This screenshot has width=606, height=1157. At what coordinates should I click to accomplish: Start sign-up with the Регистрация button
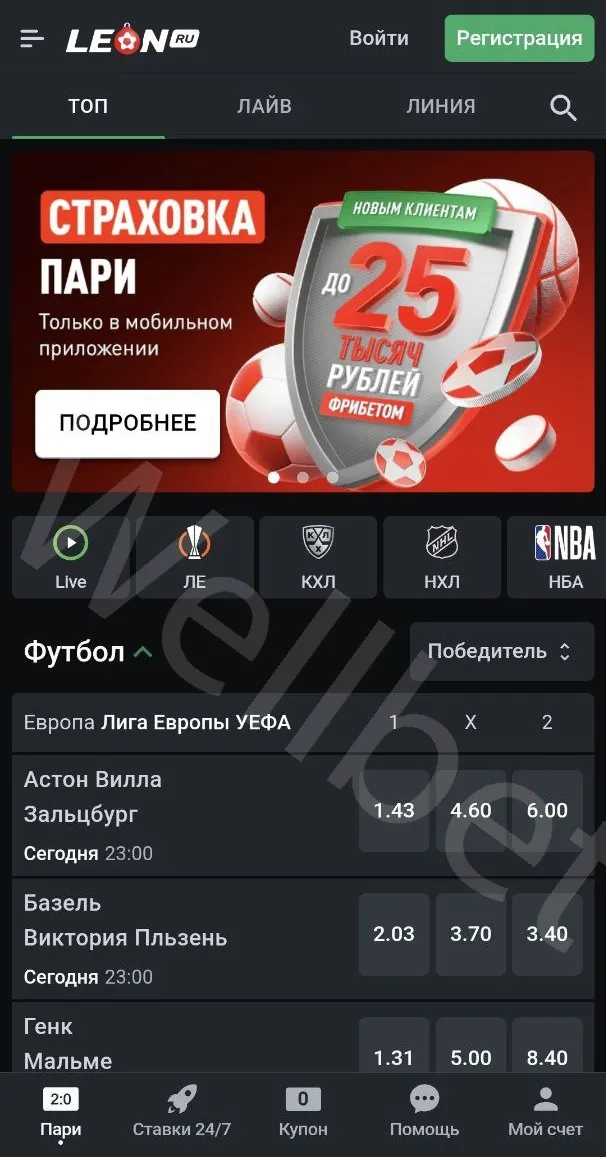tap(519, 39)
